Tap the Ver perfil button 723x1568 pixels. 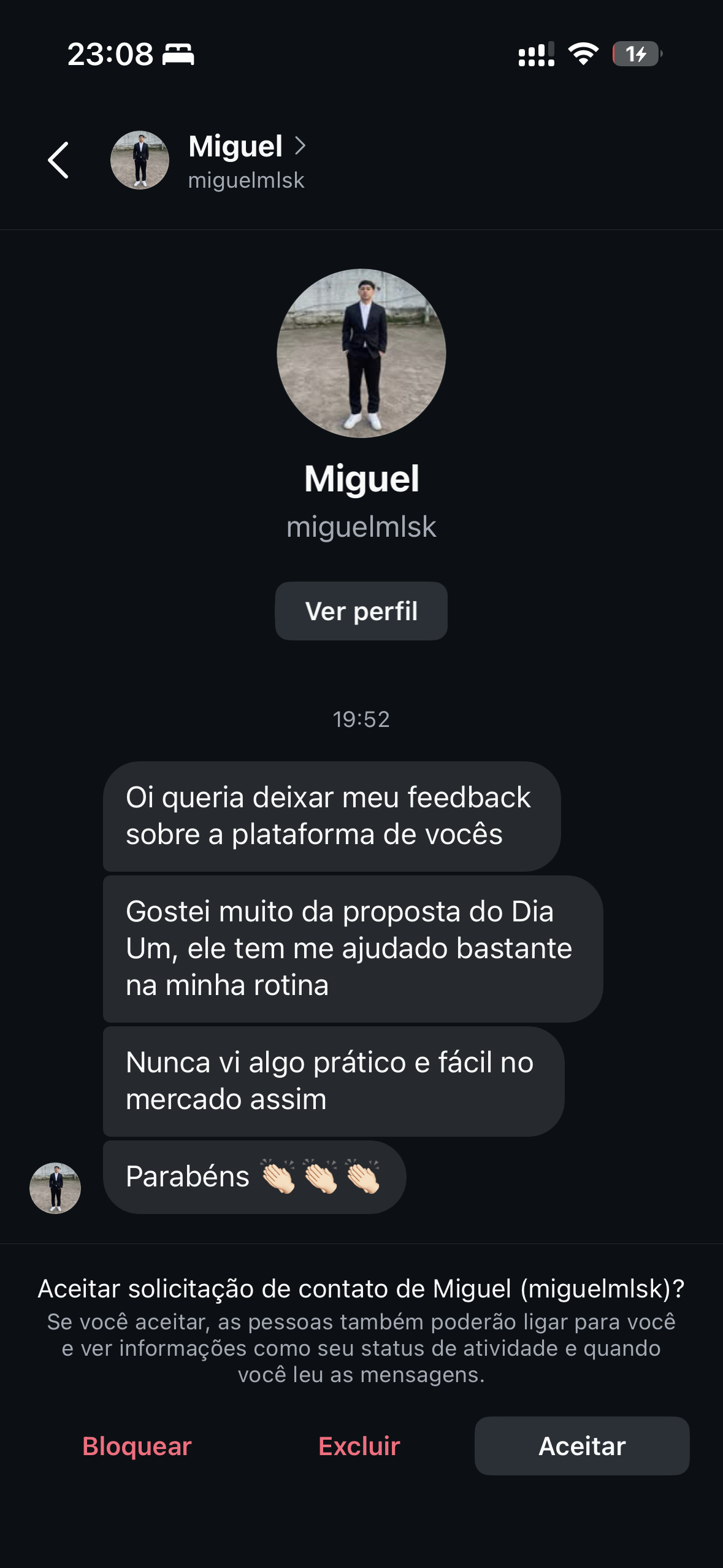click(361, 611)
